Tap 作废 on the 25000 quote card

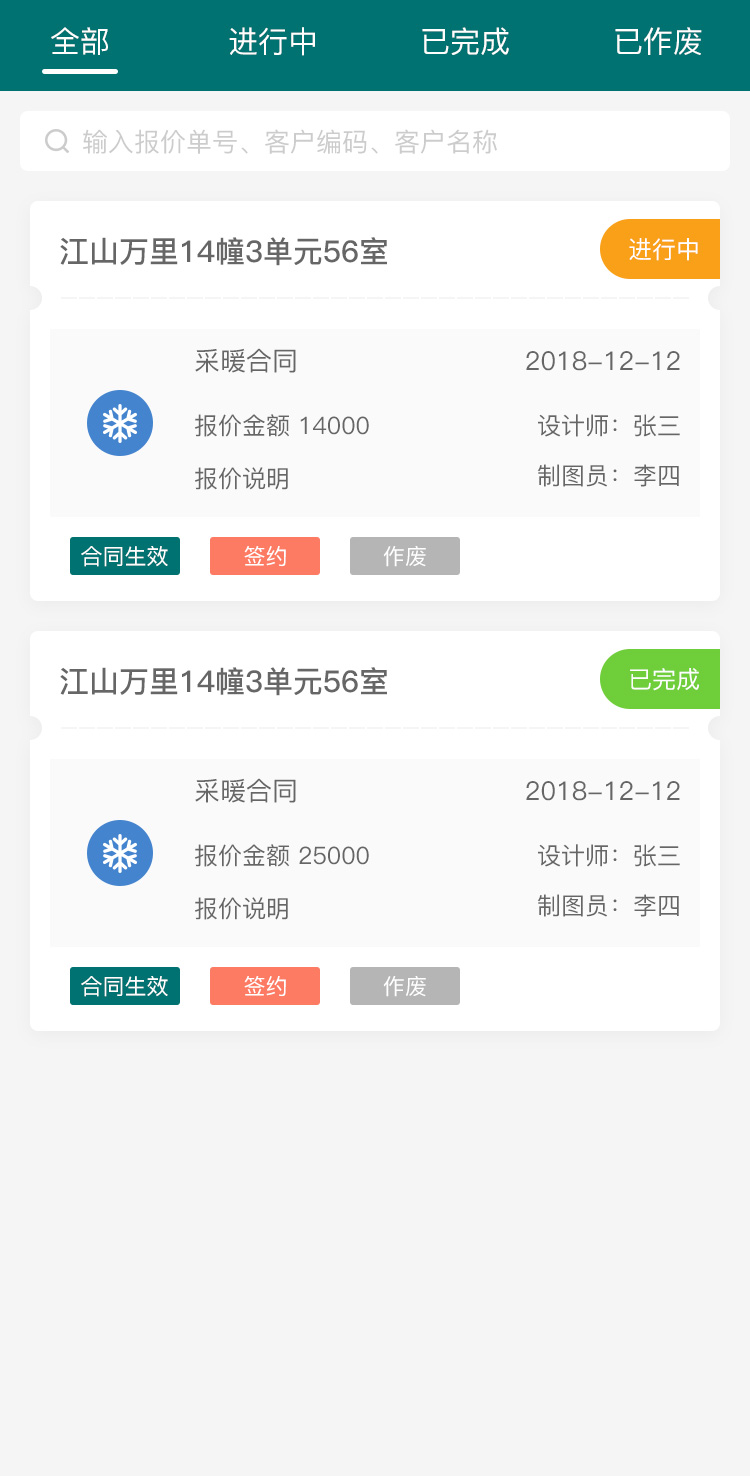click(405, 986)
